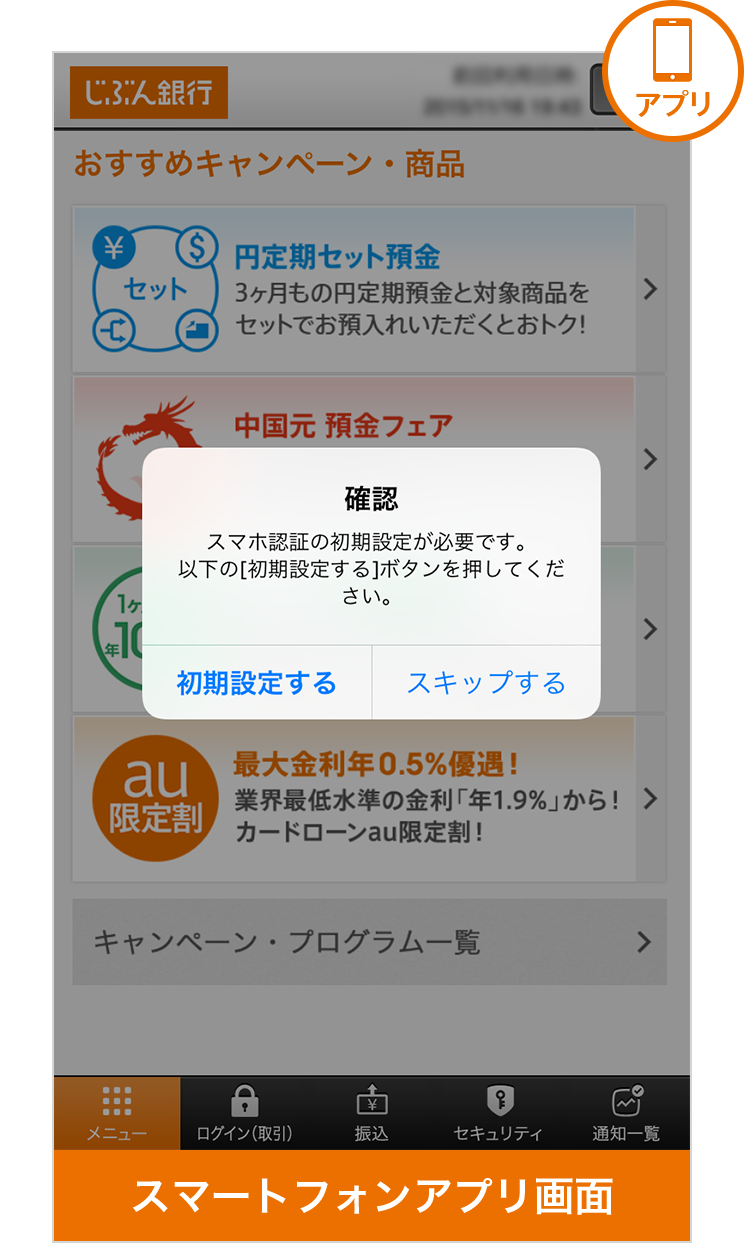Go to the セキュリティ tab
This screenshot has width=744, height=1244.
point(498,1113)
